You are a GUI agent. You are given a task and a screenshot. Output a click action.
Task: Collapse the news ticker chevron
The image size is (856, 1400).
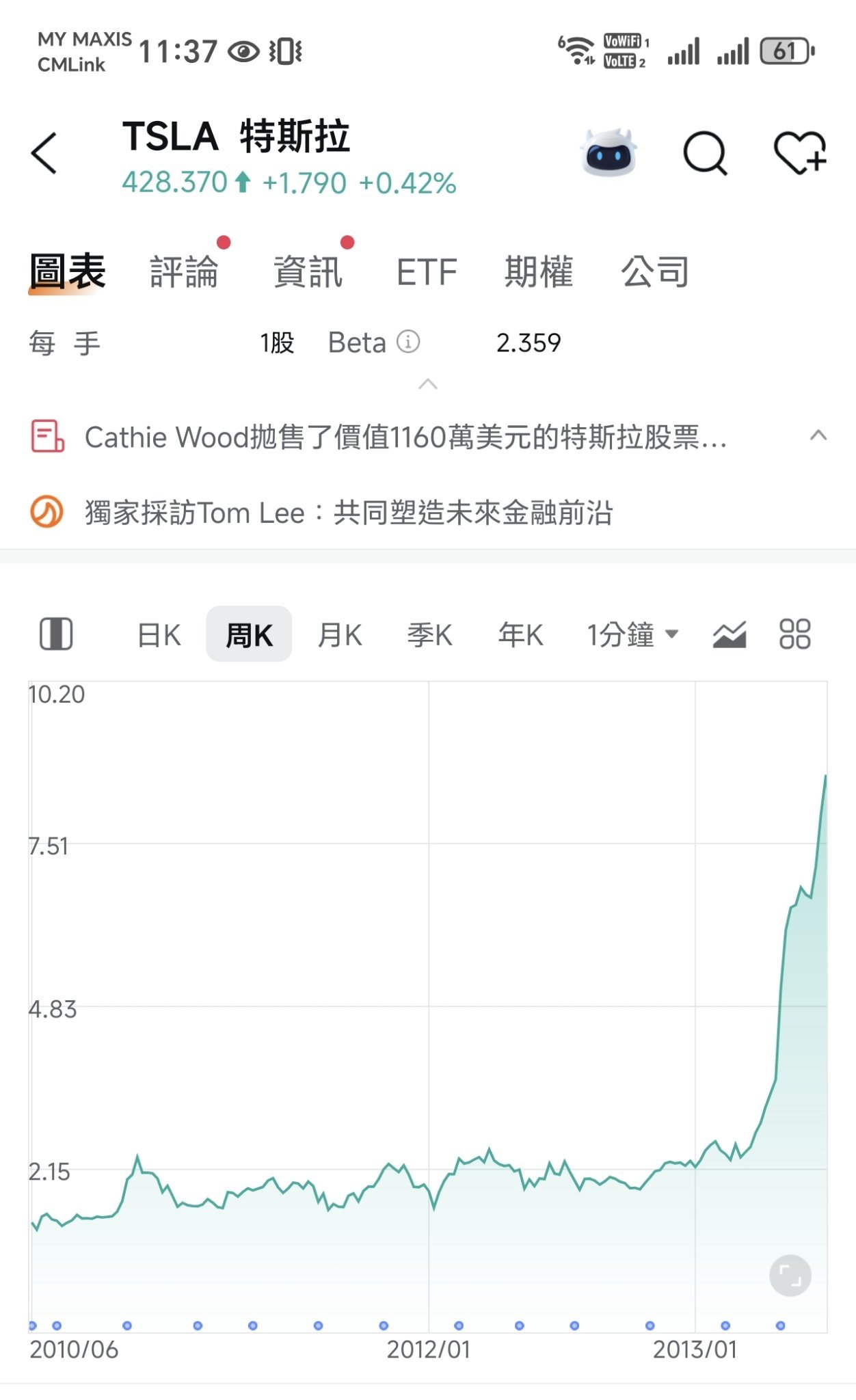818,435
